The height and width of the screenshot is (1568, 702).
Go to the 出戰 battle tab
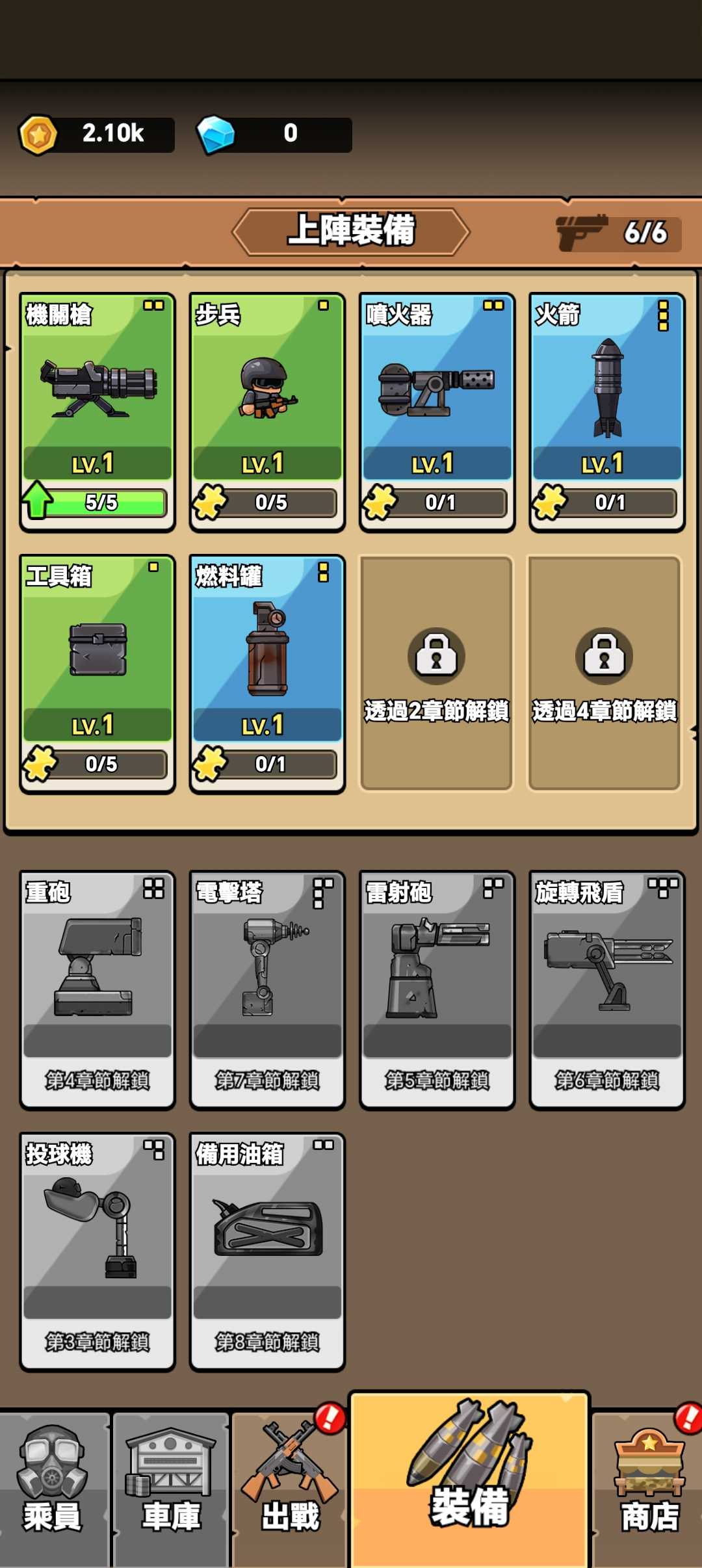(x=290, y=1489)
